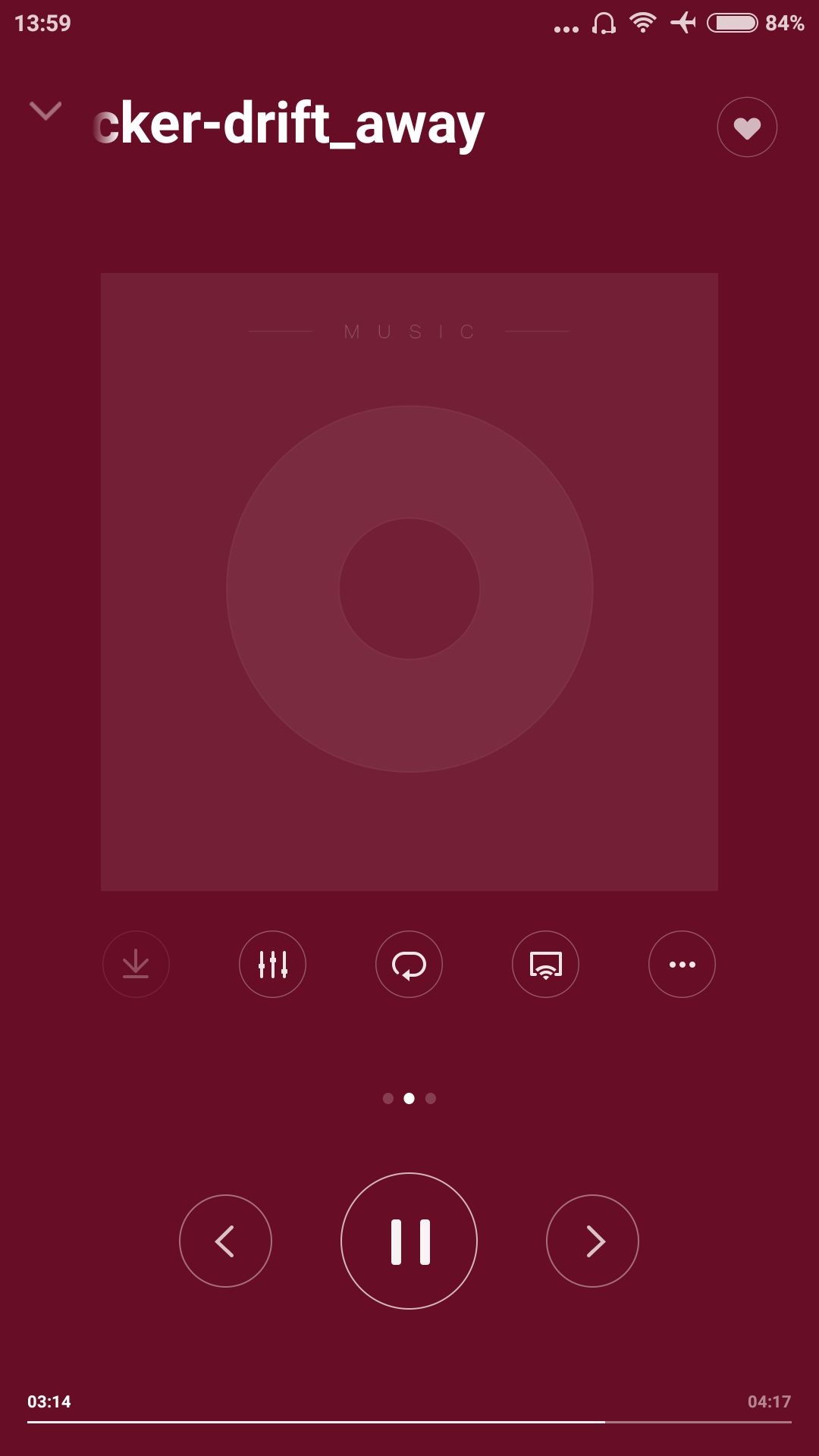Skip to the previous track

coord(225,1241)
